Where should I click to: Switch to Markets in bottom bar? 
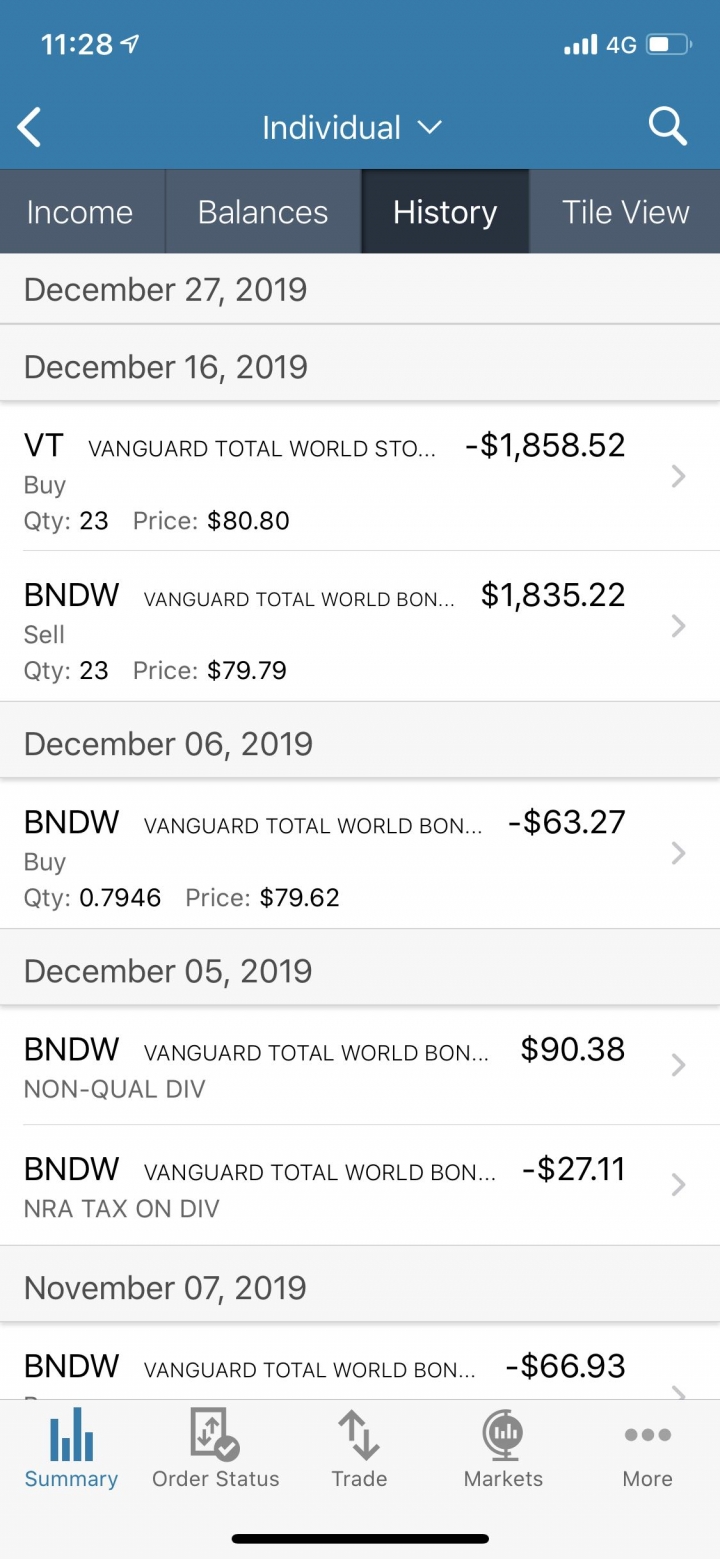coord(503,1448)
